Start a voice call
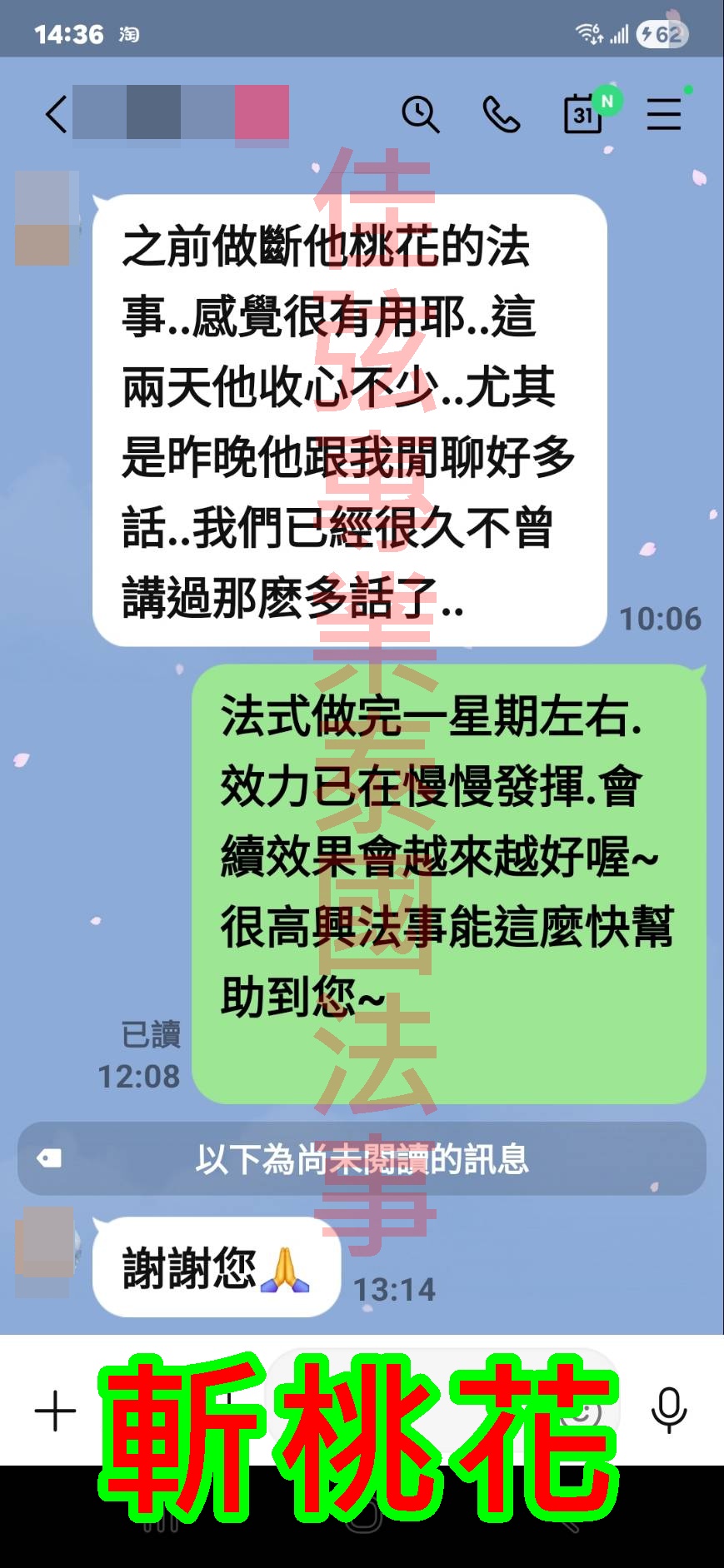The height and width of the screenshot is (1568, 724). (502, 114)
